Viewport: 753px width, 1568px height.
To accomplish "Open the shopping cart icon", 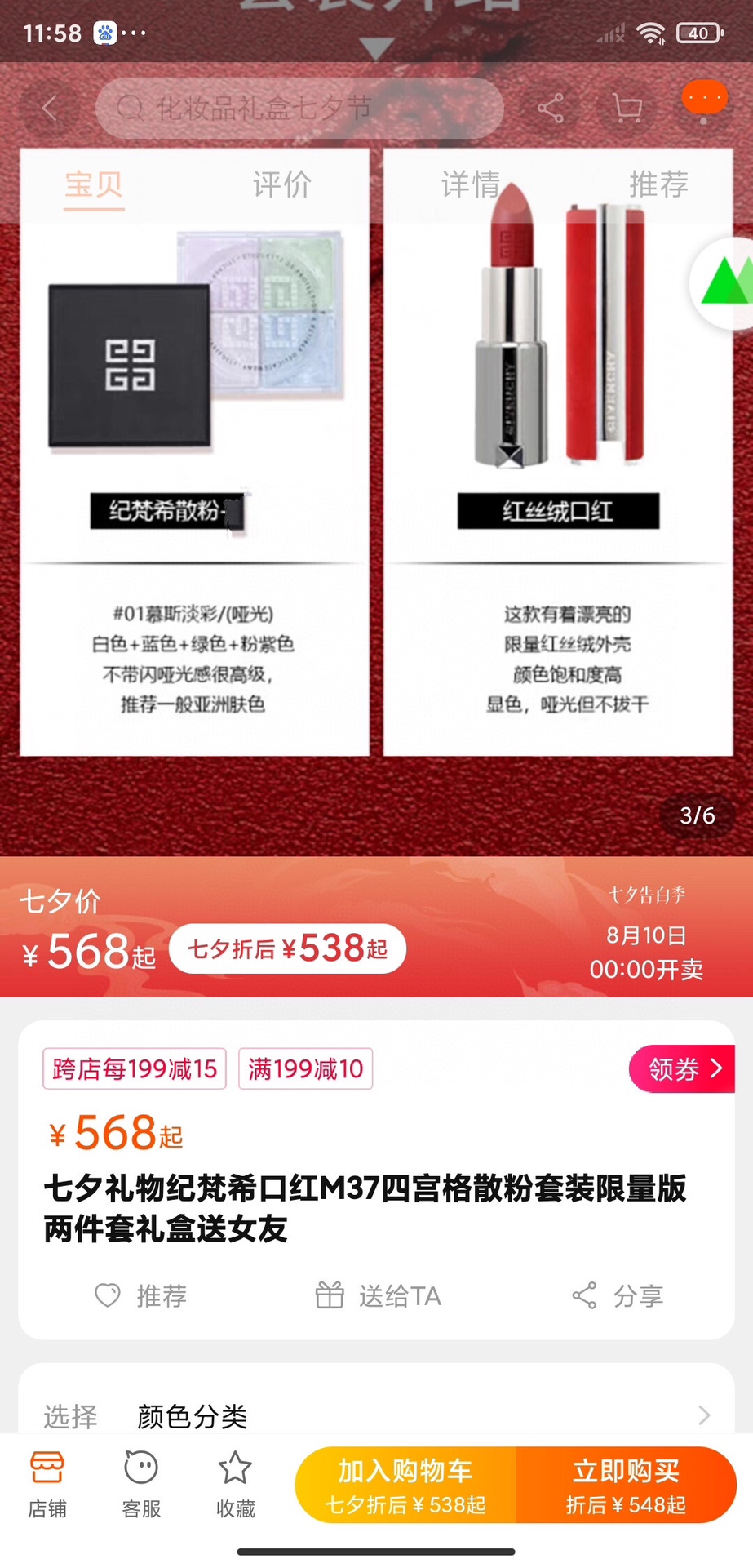I will (x=627, y=107).
